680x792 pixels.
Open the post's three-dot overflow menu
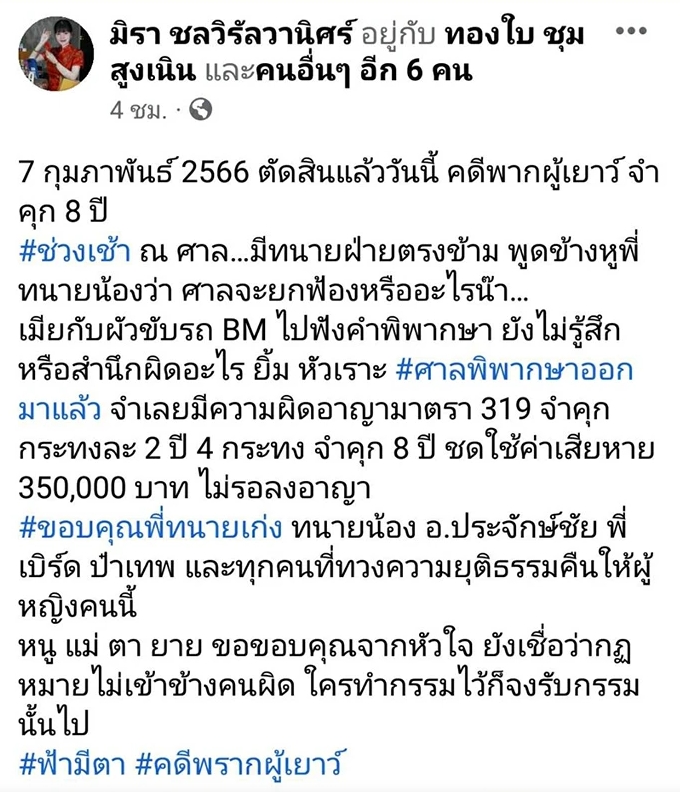(x=638, y=32)
